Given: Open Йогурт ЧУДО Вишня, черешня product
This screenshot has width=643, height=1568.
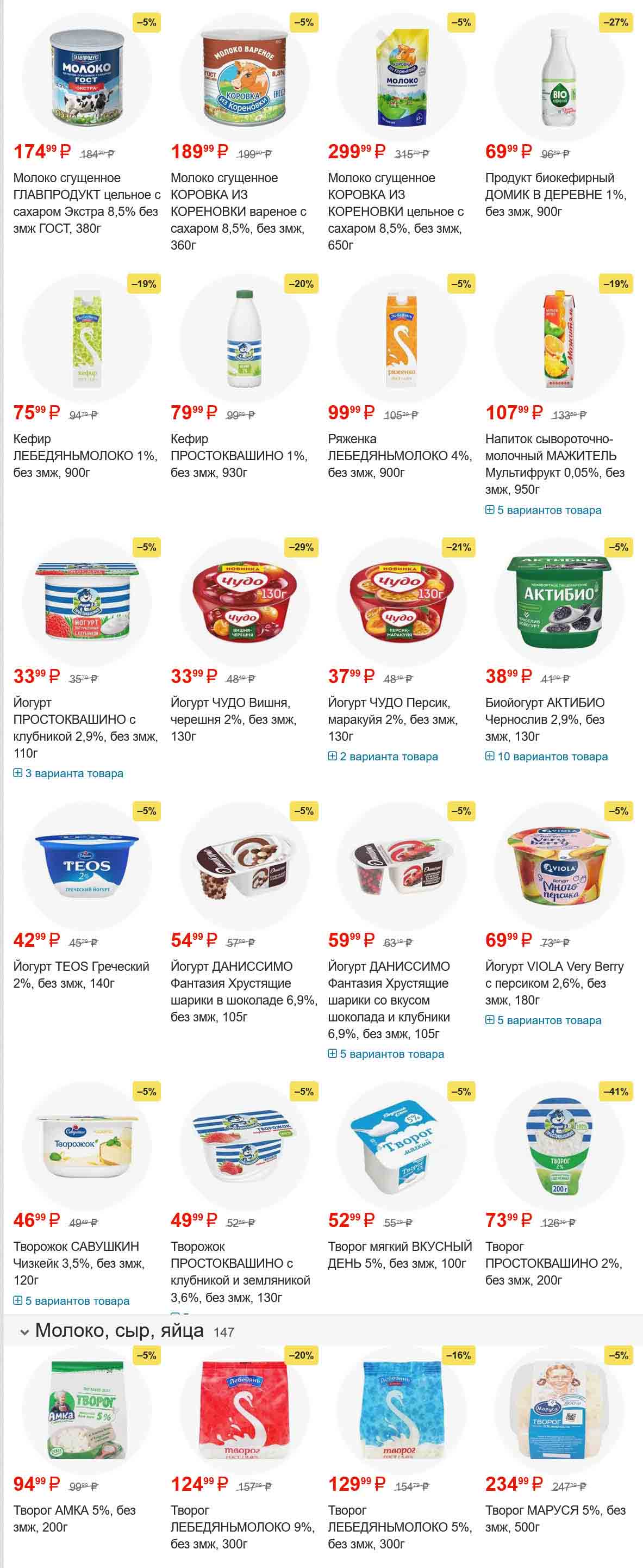Looking at the screenshot, I should pos(233,719).
